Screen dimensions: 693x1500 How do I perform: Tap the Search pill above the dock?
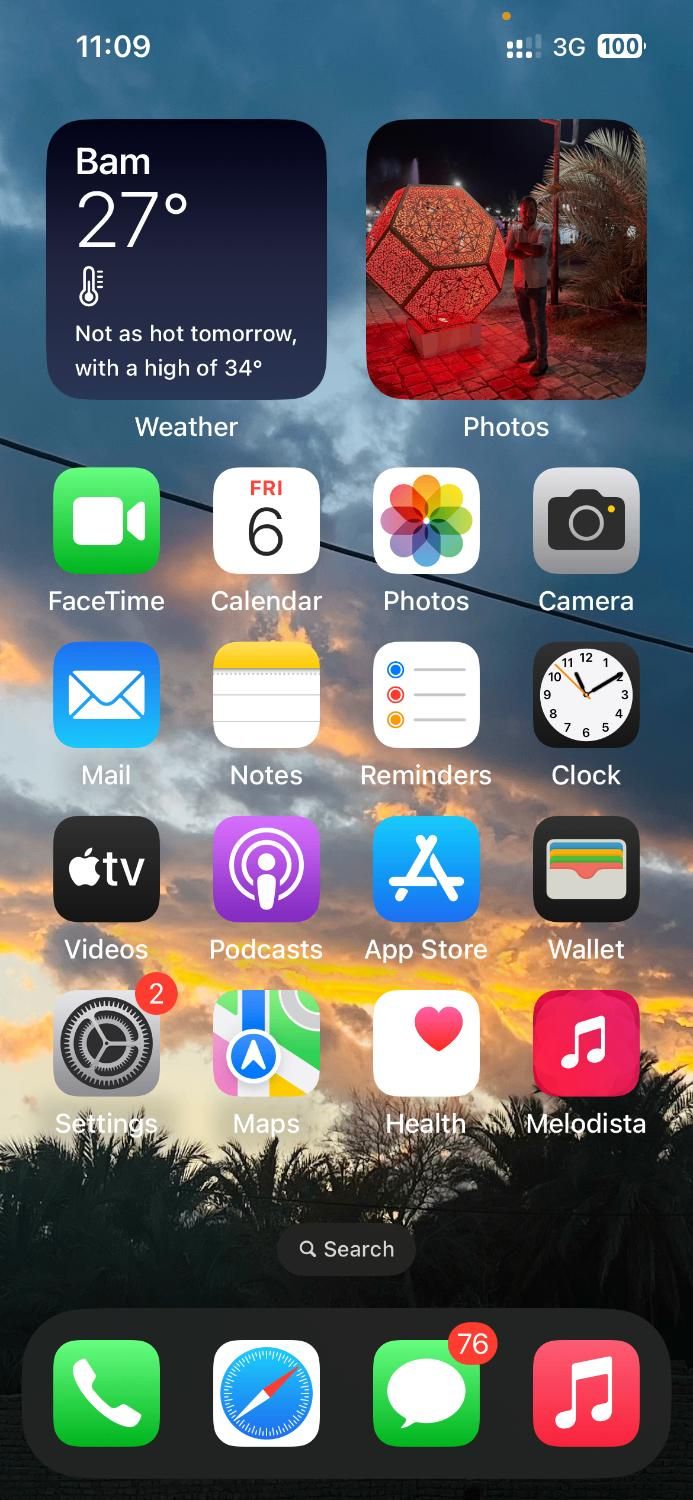coord(346,1249)
